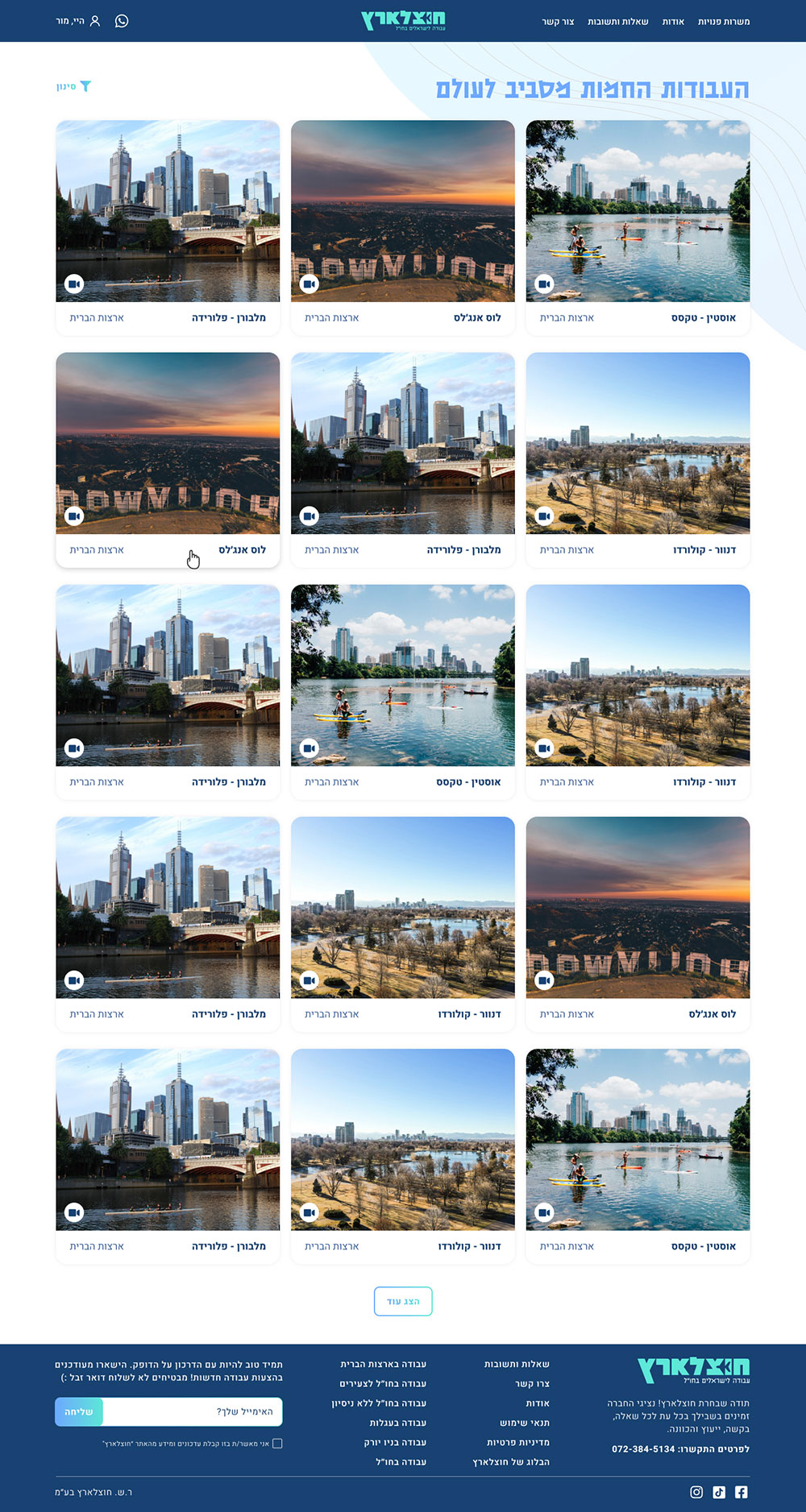The width and height of the screenshot is (806, 1512).
Task: Visit 'הבלוג של חוצלארץ' from the footer
Action: click(x=511, y=1461)
